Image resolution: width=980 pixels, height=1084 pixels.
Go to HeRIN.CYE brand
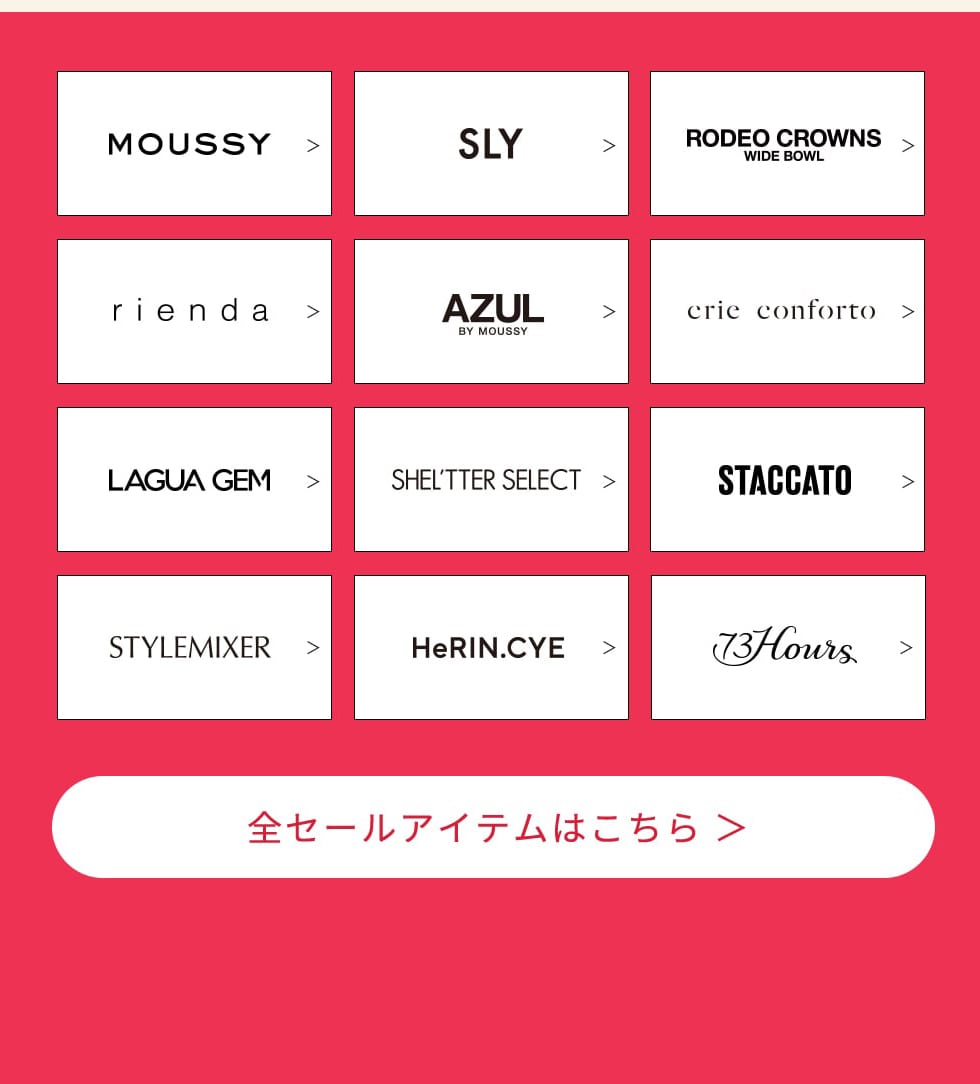(x=491, y=647)
